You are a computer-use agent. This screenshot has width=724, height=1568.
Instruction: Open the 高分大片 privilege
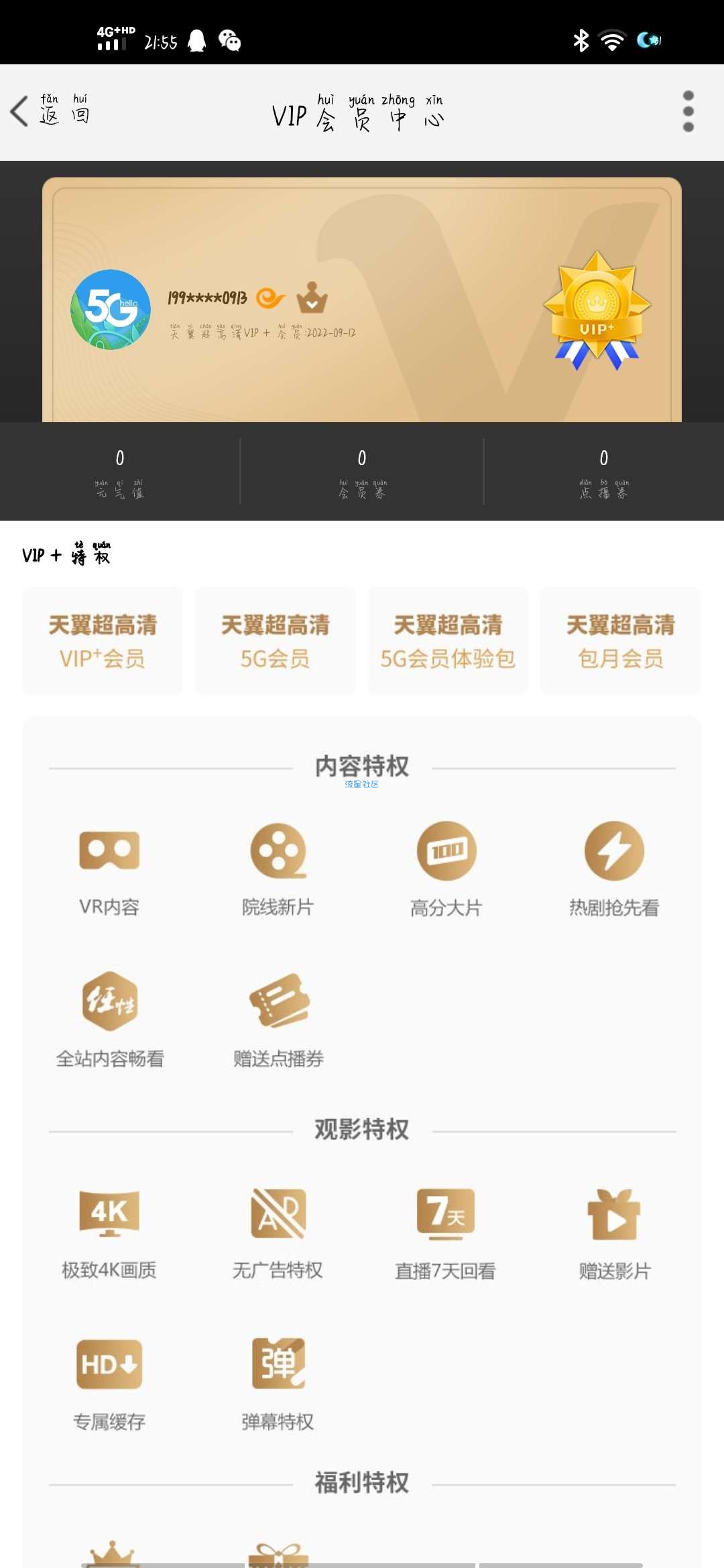point(446,870)
